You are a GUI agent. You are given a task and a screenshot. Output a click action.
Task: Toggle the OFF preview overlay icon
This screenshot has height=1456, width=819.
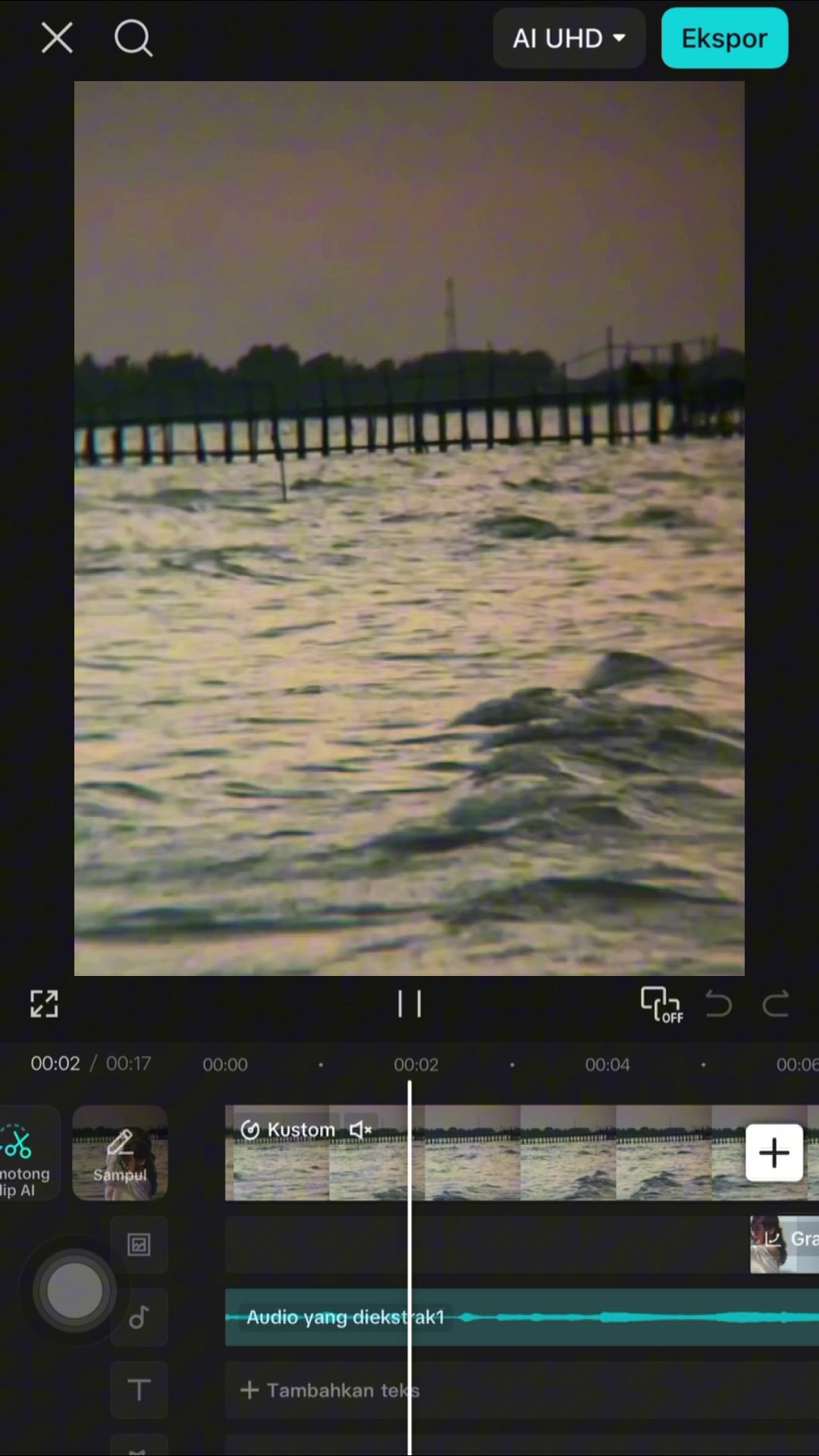661,1005
